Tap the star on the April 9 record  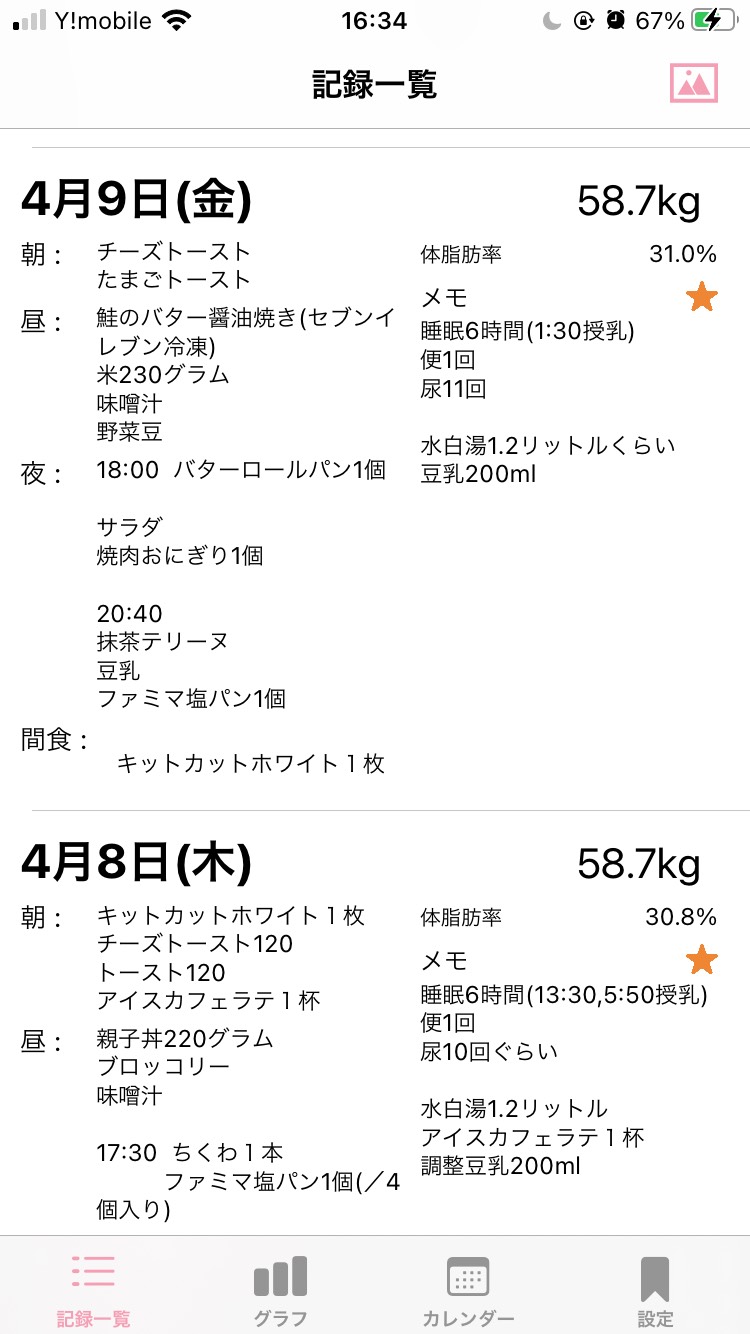click(x=702, y=297)
